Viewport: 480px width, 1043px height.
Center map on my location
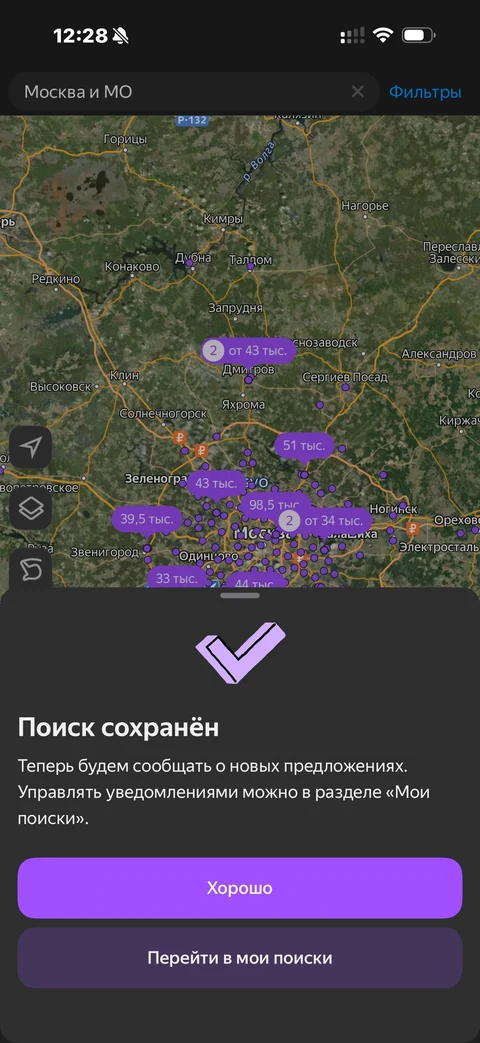click(x=31, y=447)
